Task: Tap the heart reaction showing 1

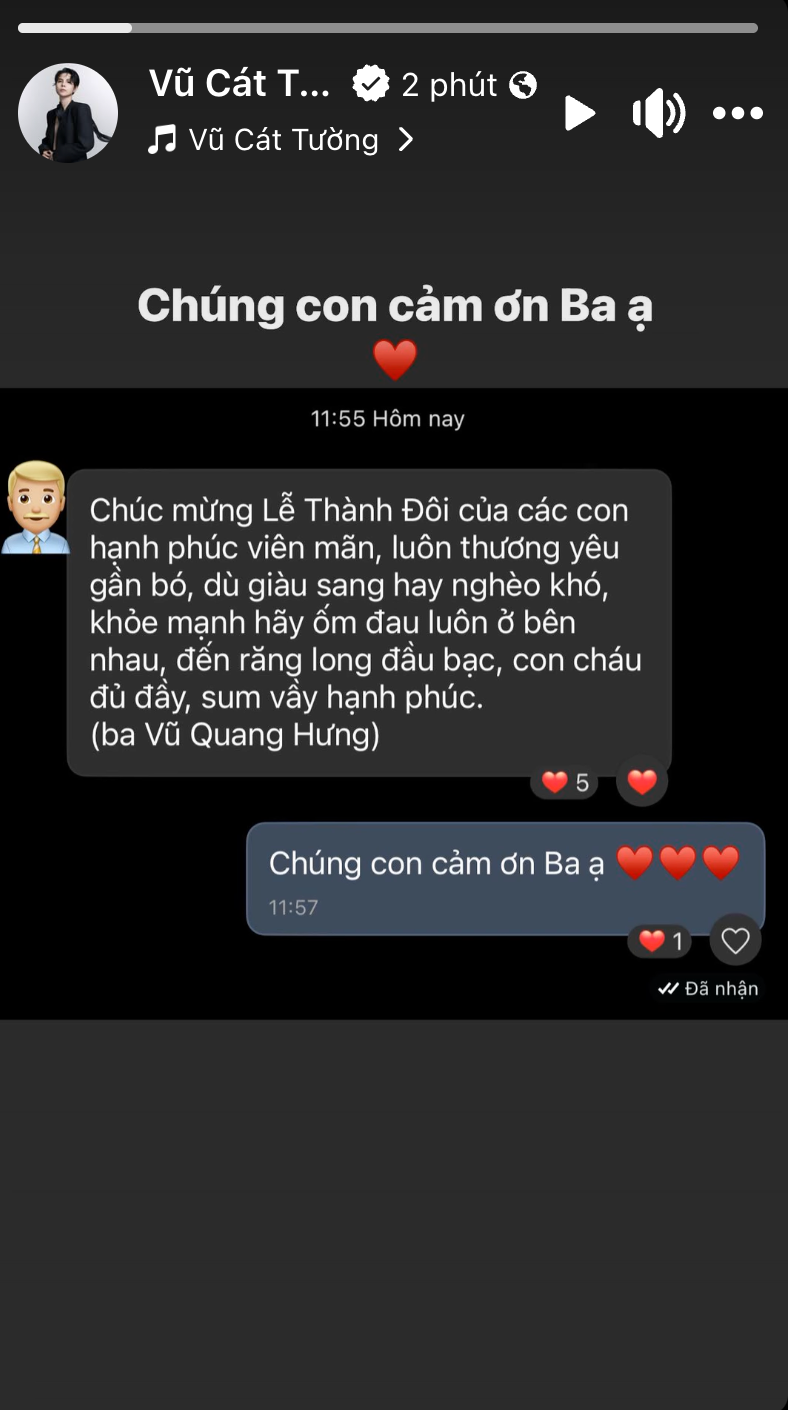Action: click(x=658, y=940)
